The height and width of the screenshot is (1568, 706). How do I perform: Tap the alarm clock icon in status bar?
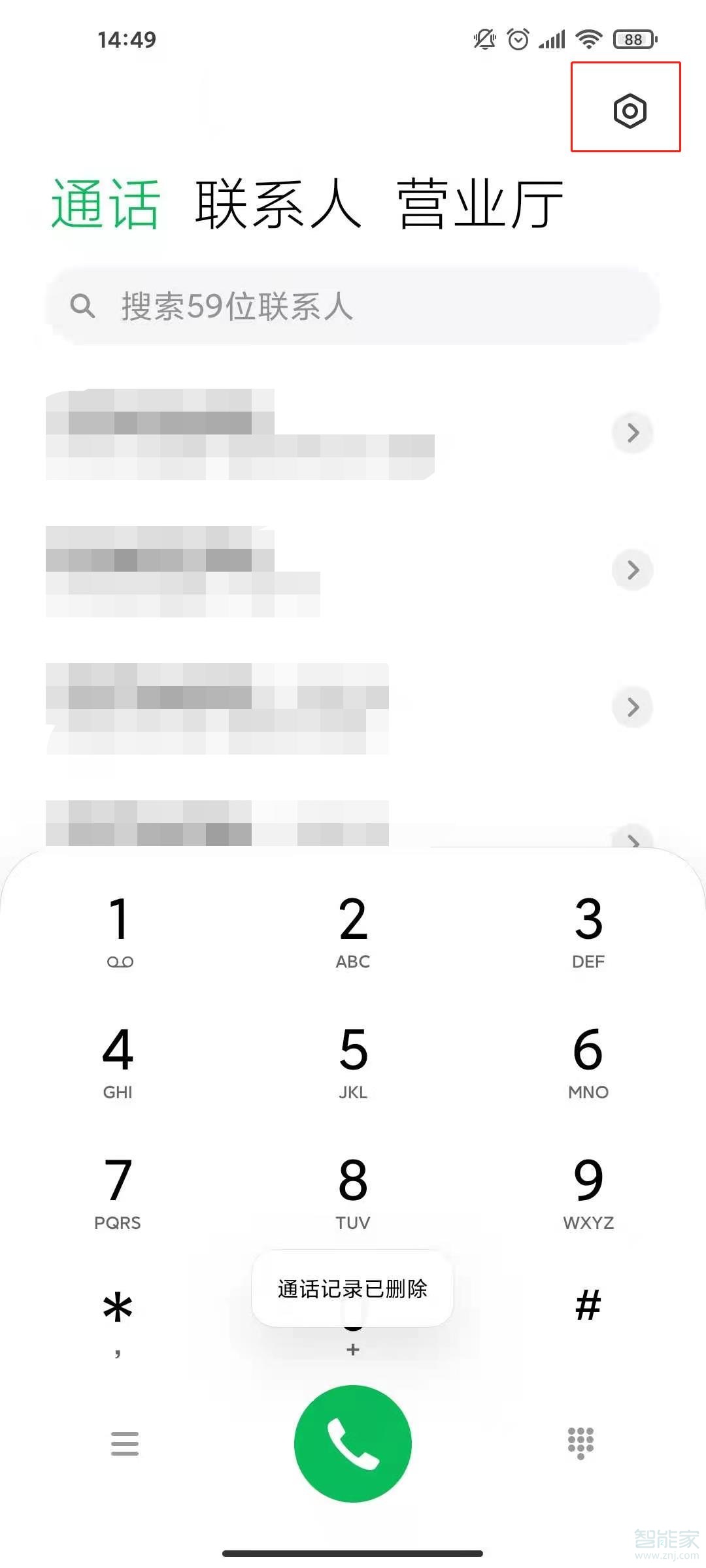click(x=518, y=39)
